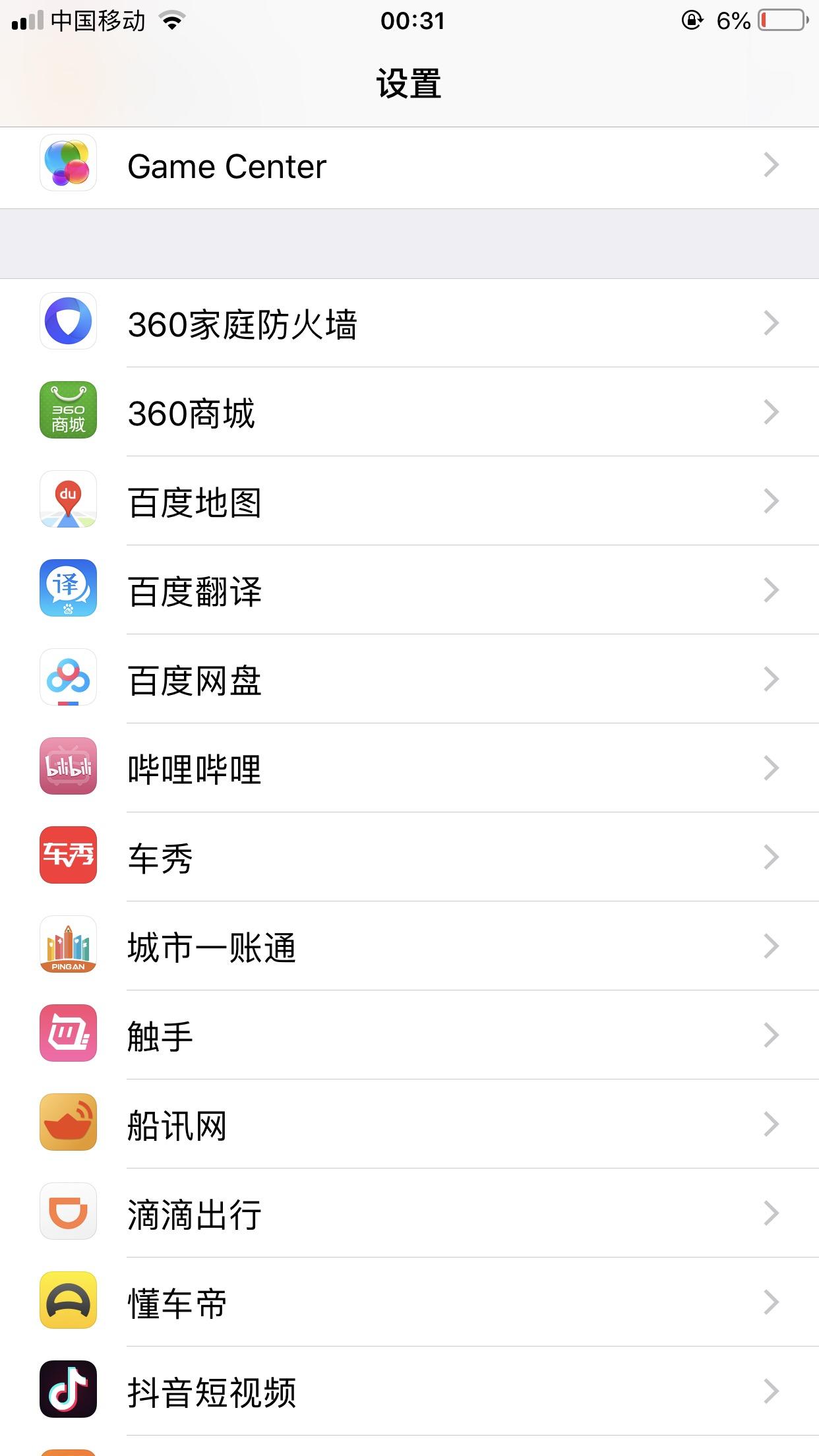
Task: Open 城市一账通 settings
Action: 409,946
